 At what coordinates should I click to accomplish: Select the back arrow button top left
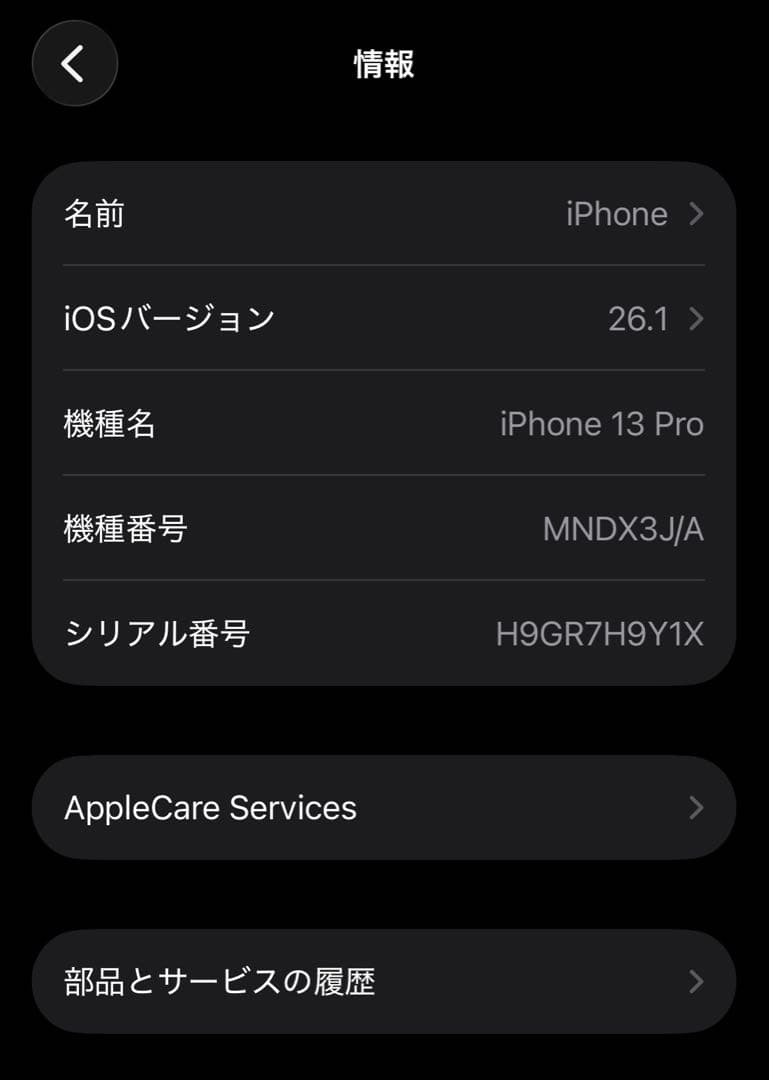click(x=74, y=63)
